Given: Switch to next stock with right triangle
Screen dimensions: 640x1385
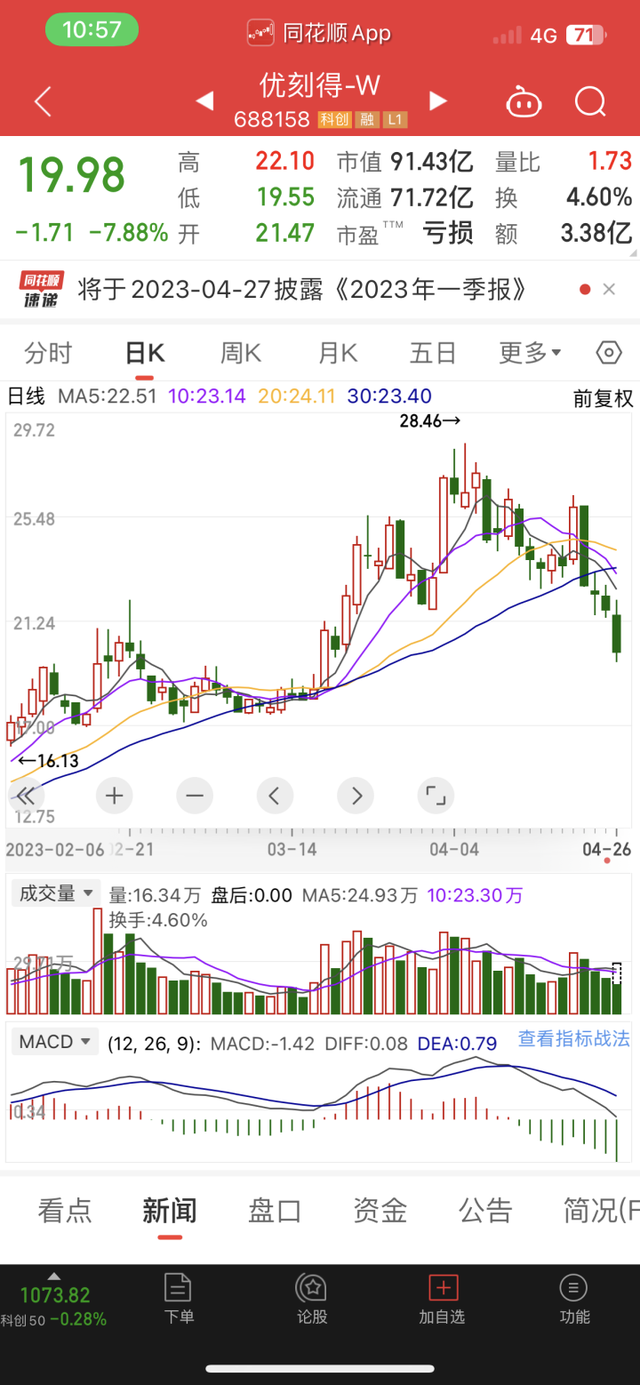Looking at the screenshot, I should point(438,101).
